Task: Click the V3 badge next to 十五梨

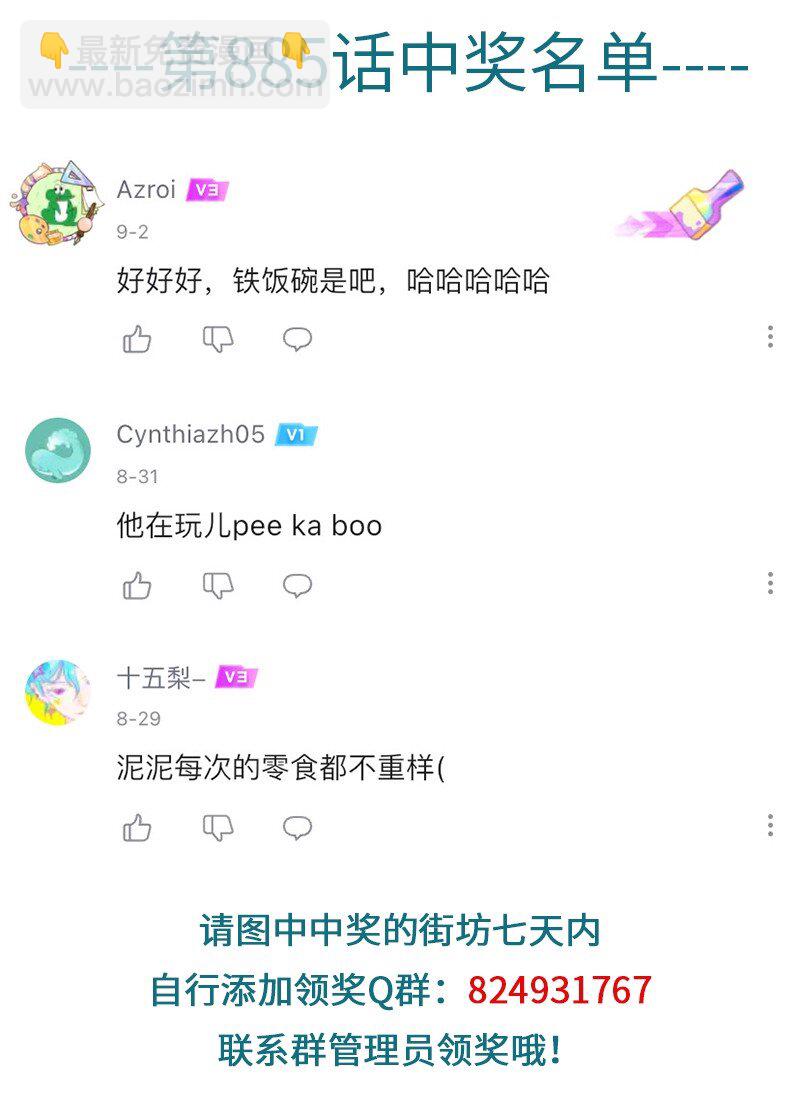Action: click(237, 676)
